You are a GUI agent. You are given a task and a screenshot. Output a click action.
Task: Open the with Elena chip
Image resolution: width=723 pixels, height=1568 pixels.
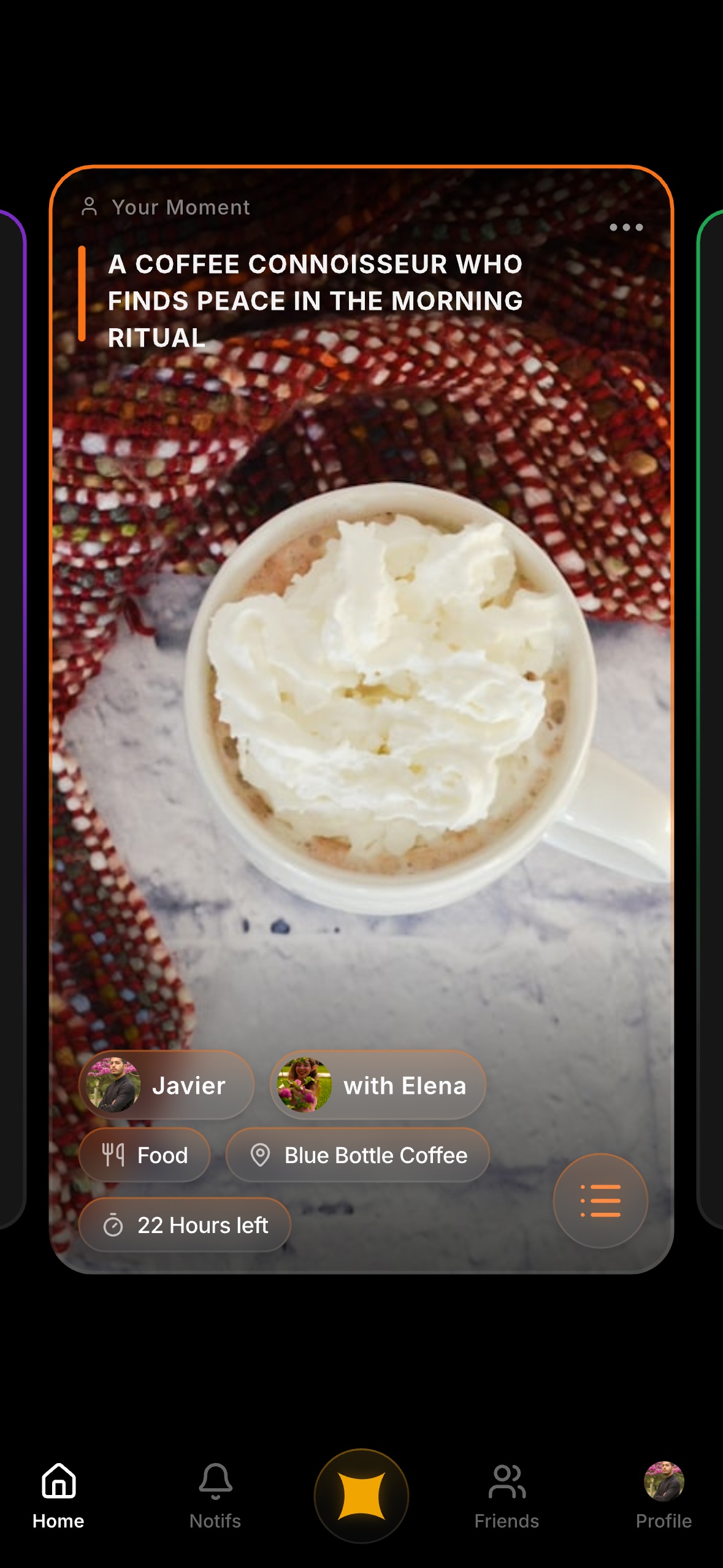pyautogui.click(x=378, y=1085)
